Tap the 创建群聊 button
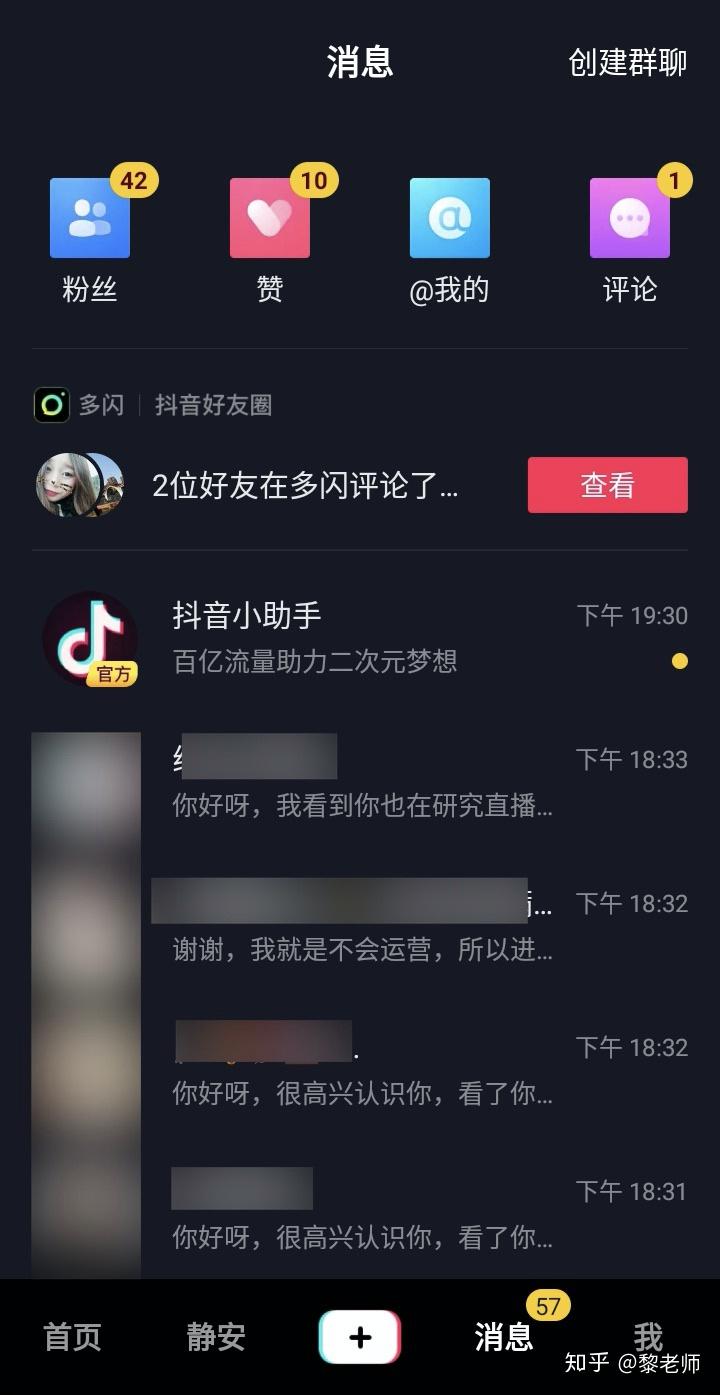720x1395 pixels. [x=626, y=62]
